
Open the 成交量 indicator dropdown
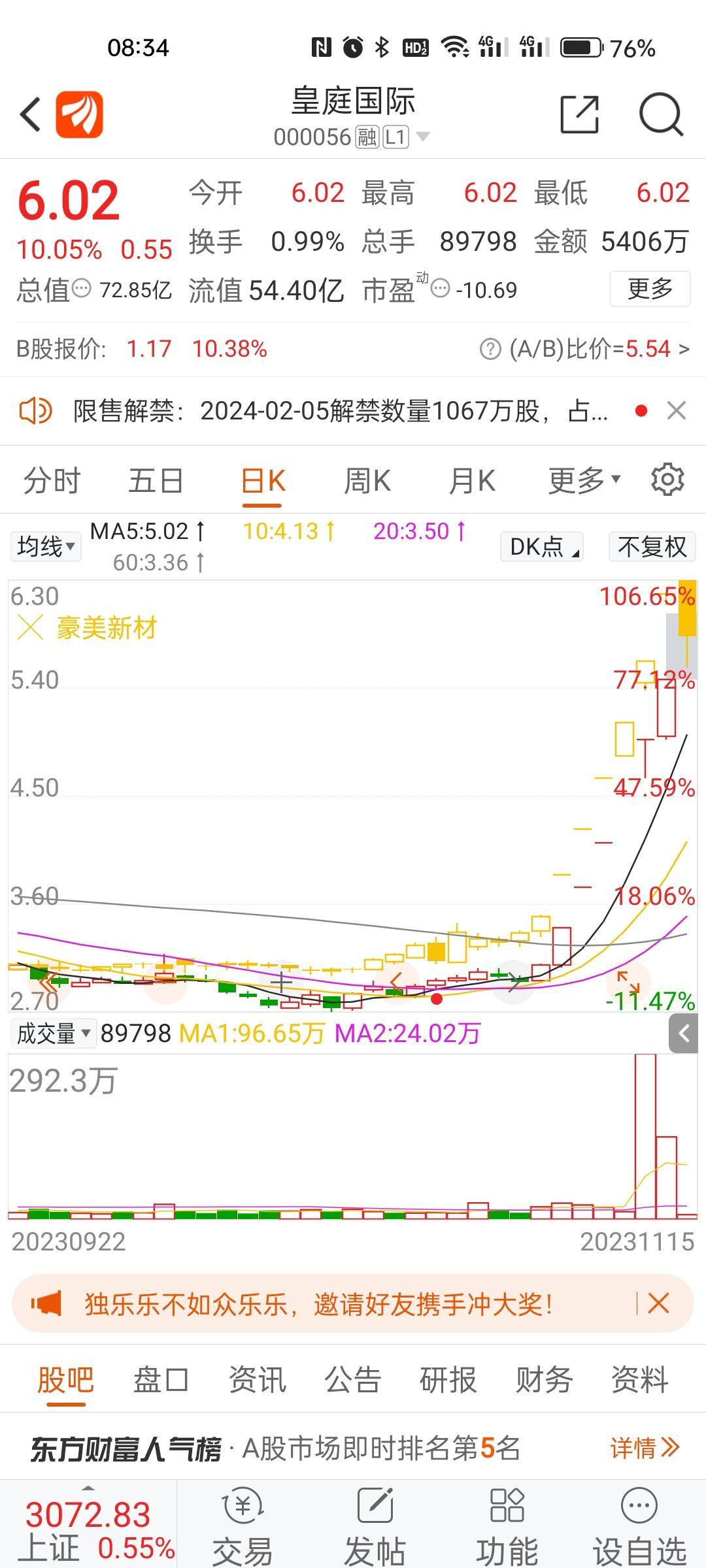(53, 1034)
